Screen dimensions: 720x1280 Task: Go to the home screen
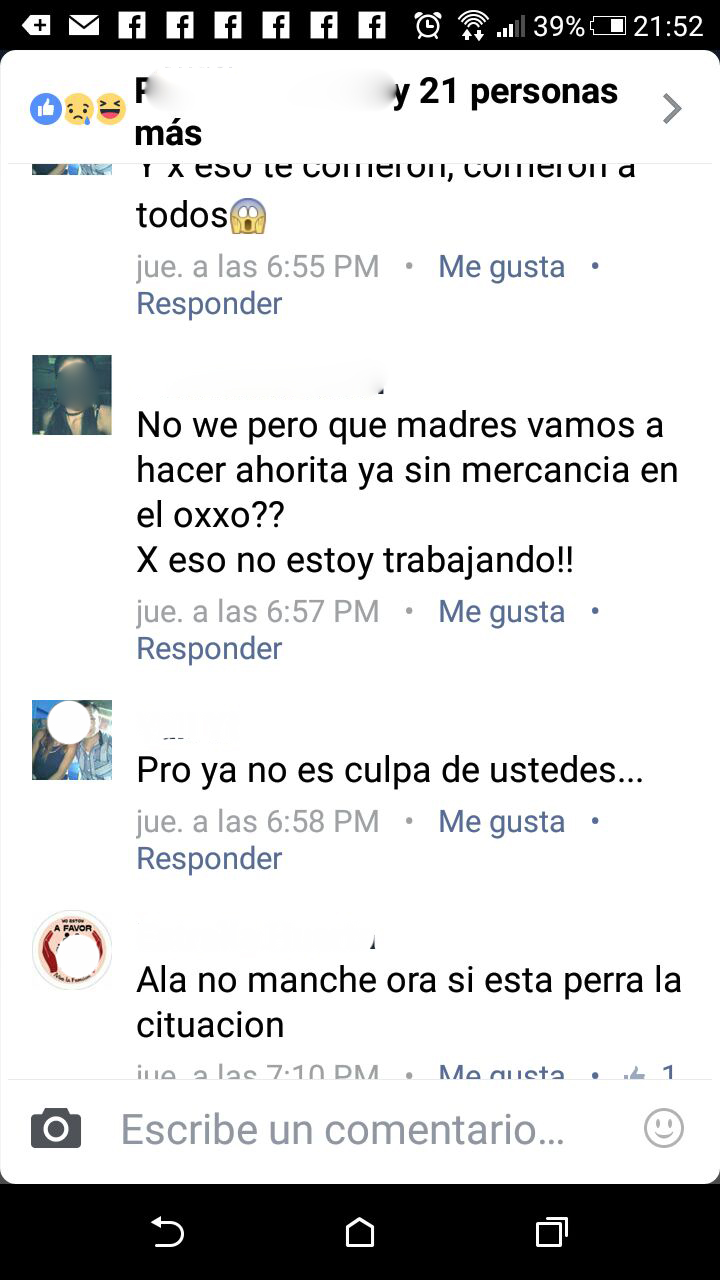[360, 1232]
